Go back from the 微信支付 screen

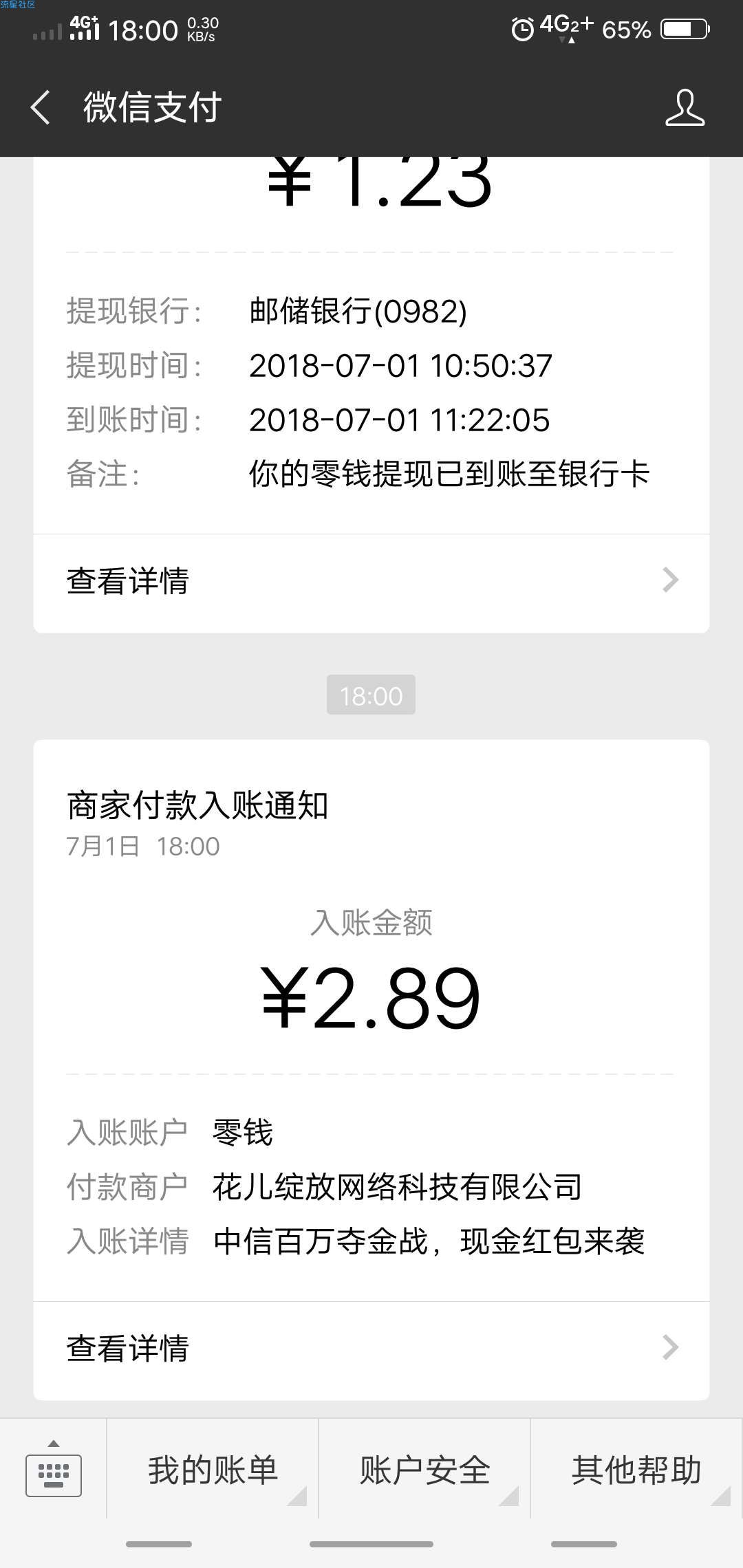[40, 108]
